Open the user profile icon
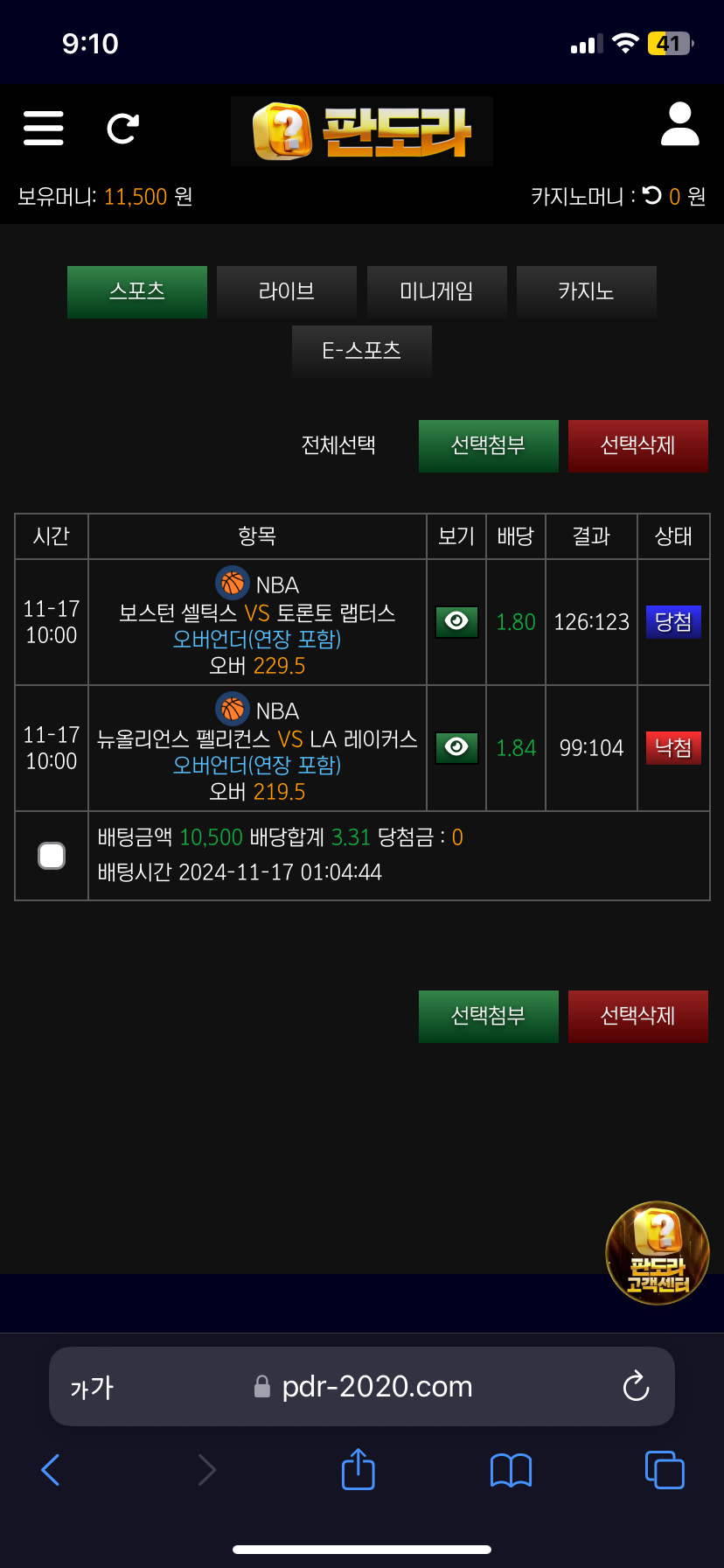 pos(679,124)
